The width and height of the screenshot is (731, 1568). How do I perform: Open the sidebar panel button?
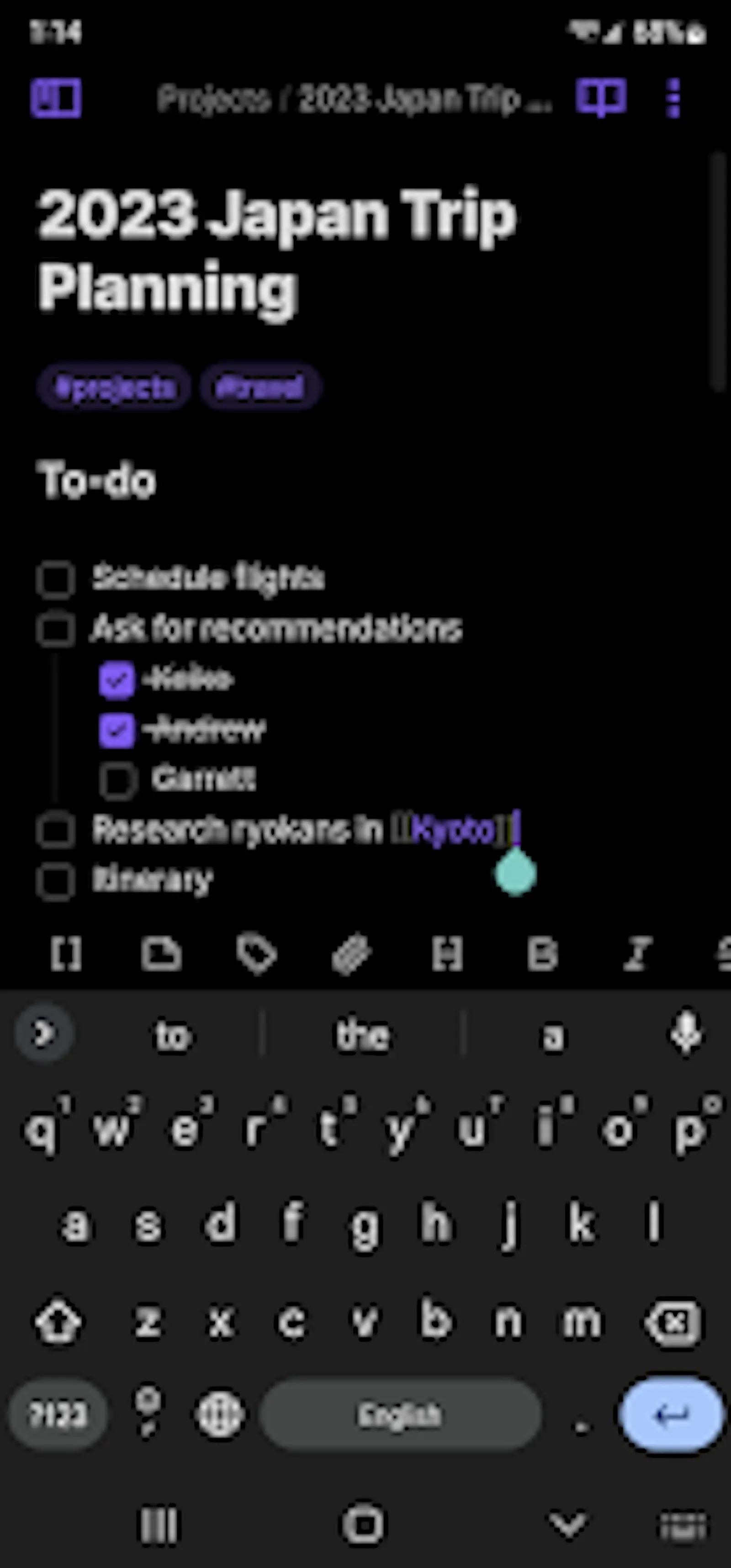[x=55, y=97]
